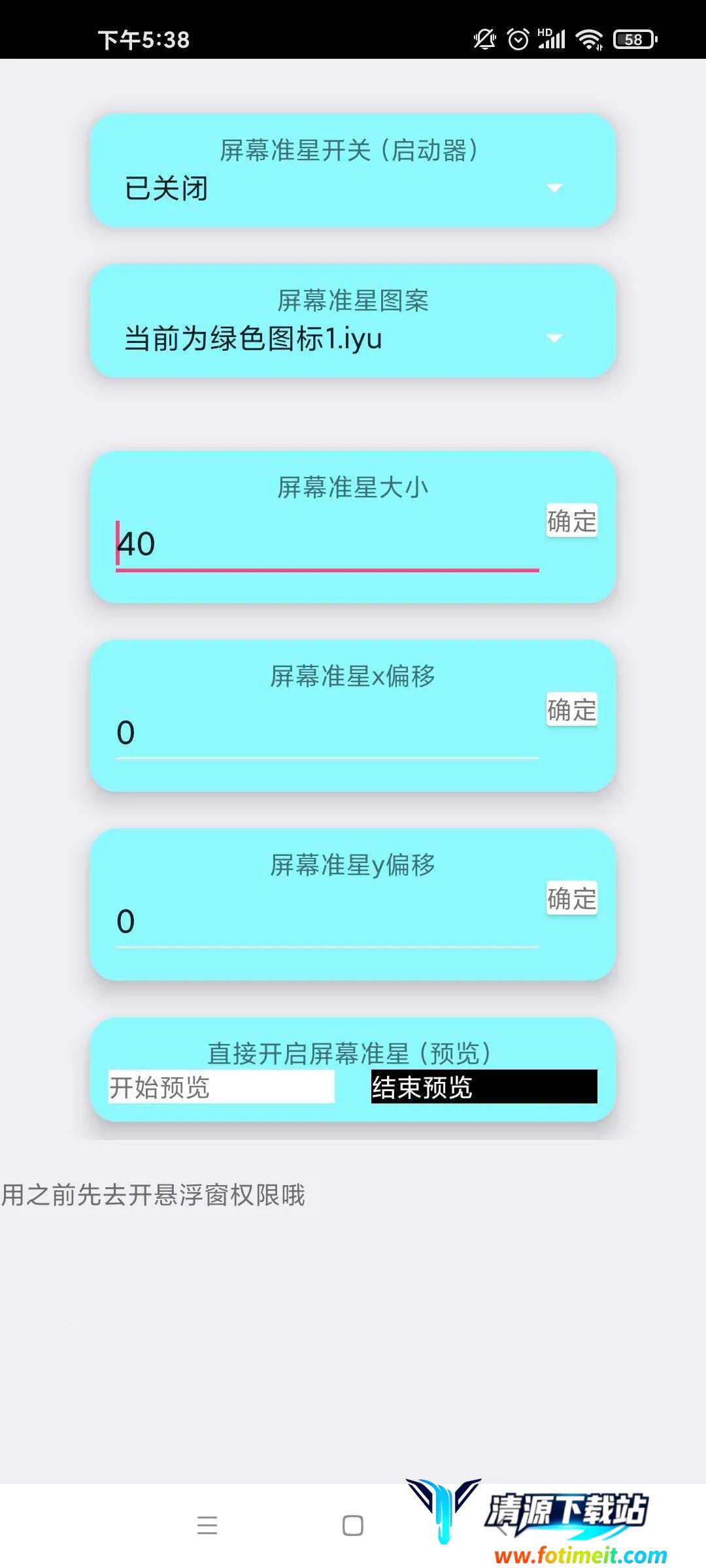Select the 屏幕准星y偏移 input field

[x=327, y=921]
